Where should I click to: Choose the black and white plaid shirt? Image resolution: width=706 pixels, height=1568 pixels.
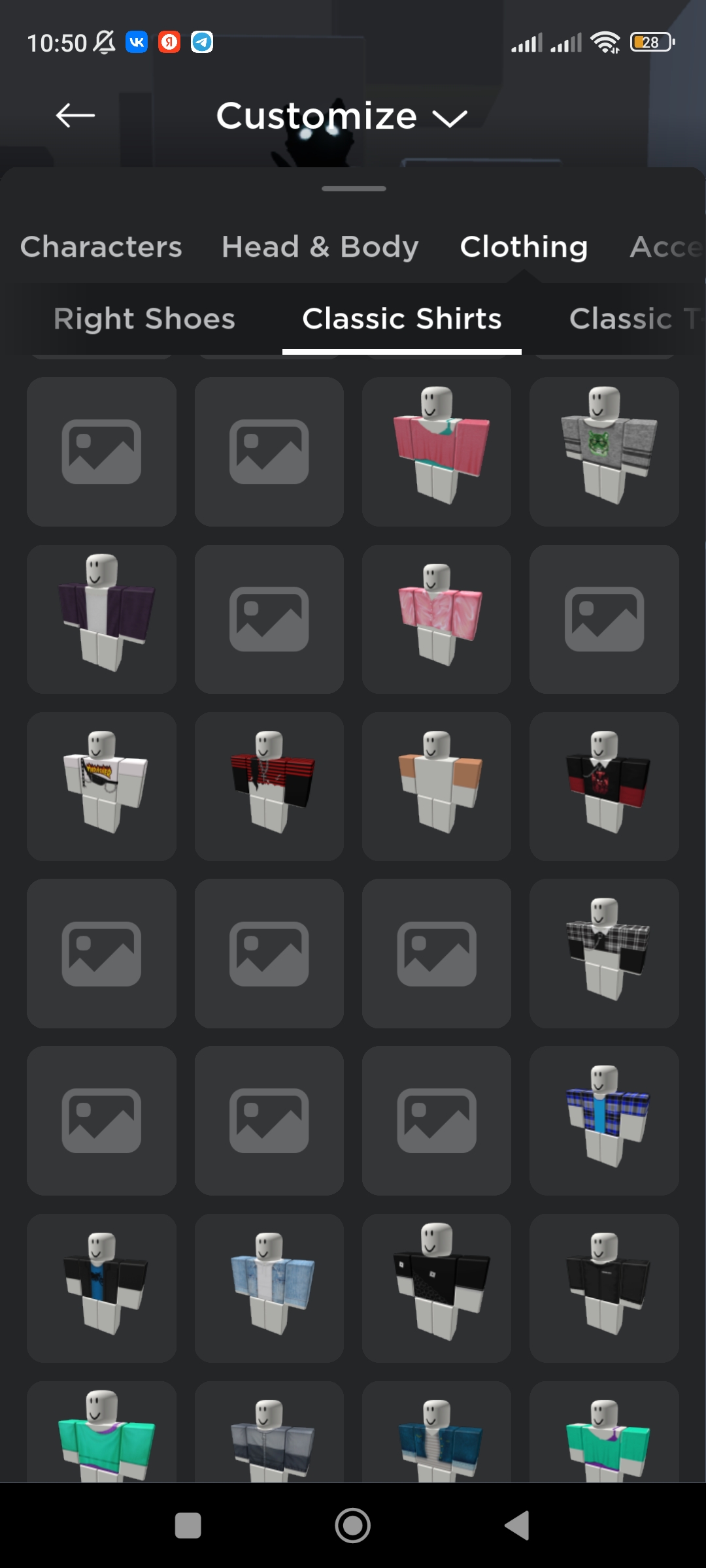tap(604, 953)
